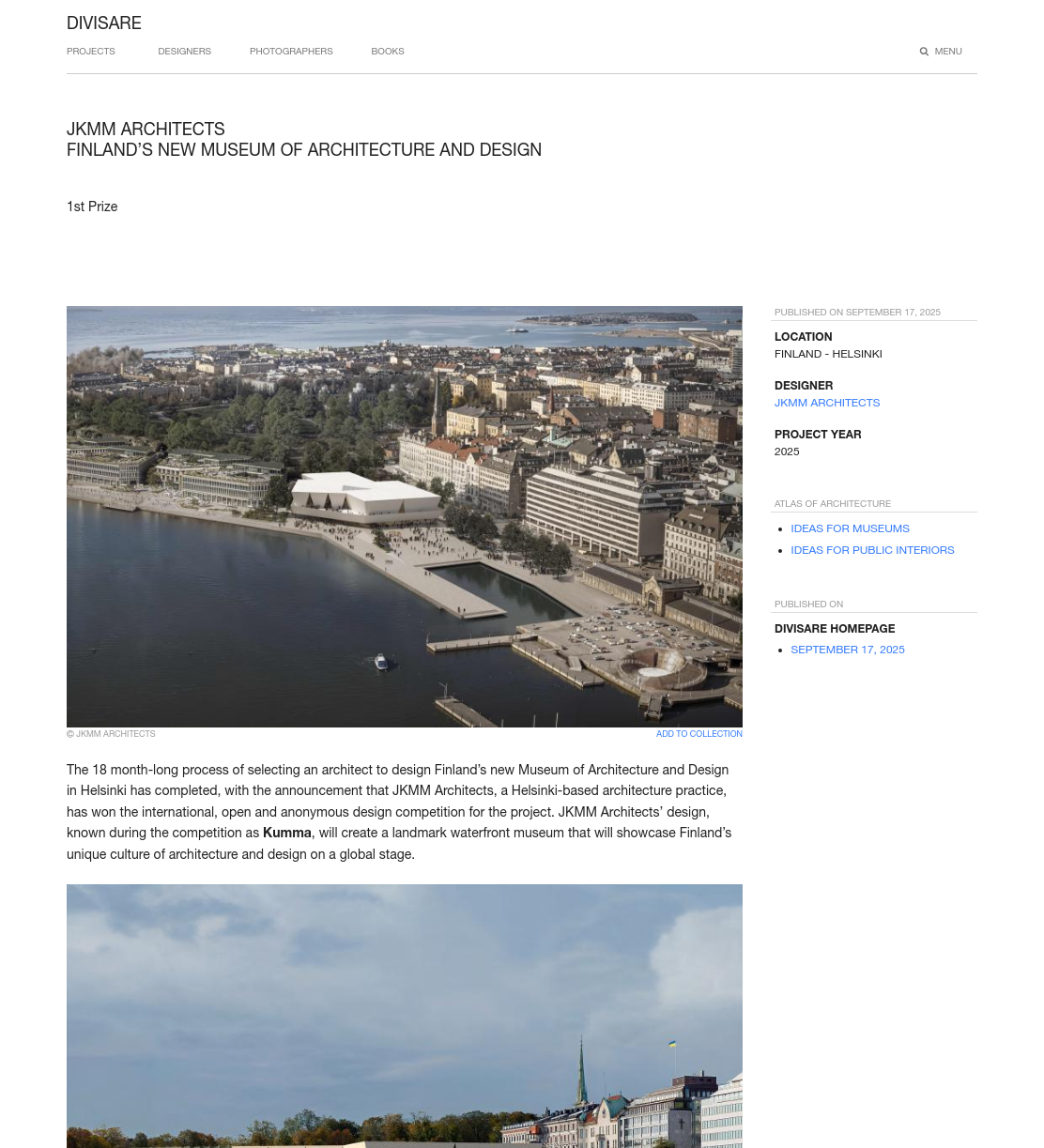Open the second image with the church spire

click(x=405, y=1016)
